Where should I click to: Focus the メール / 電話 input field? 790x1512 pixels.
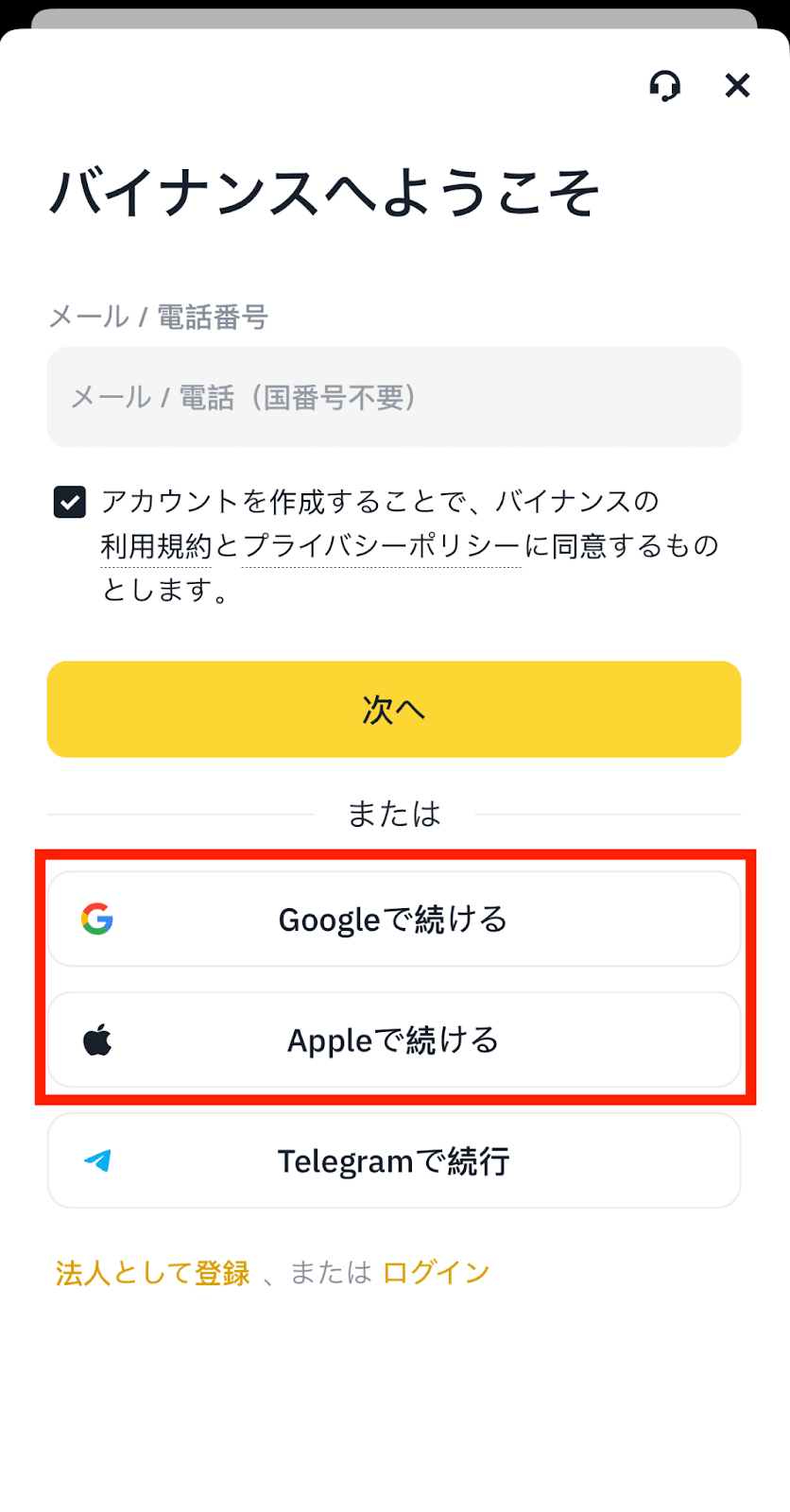[394, 397]
